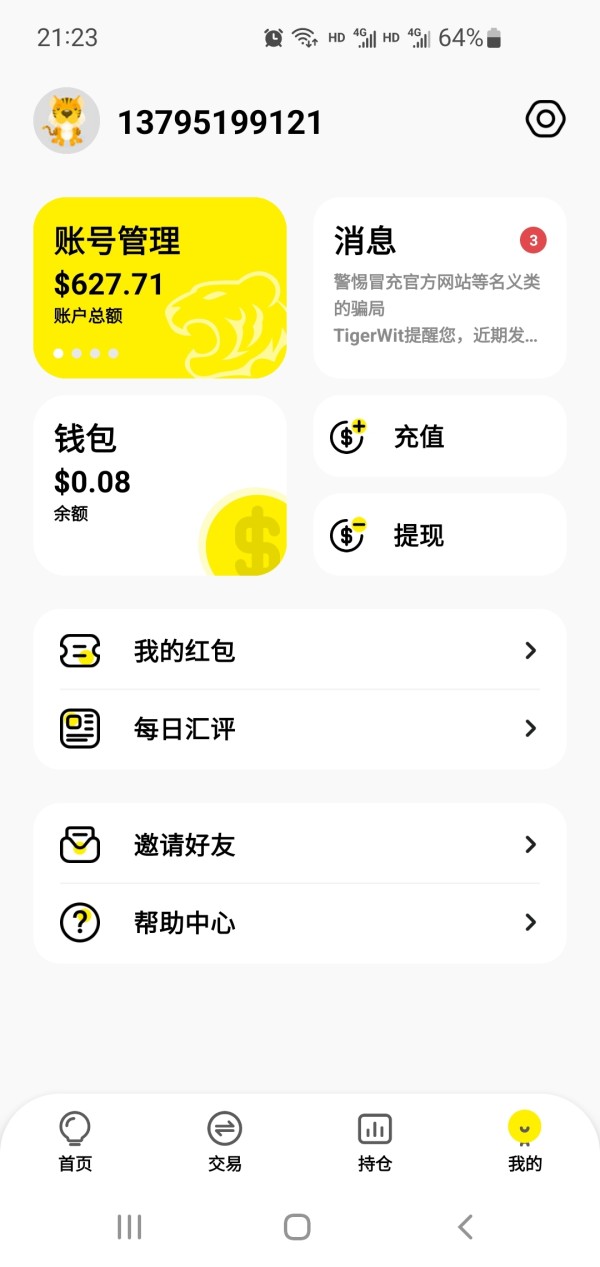600x1267 pixels.
Task: Tap 提现 to withdraw funds
Action: (440, 536)
